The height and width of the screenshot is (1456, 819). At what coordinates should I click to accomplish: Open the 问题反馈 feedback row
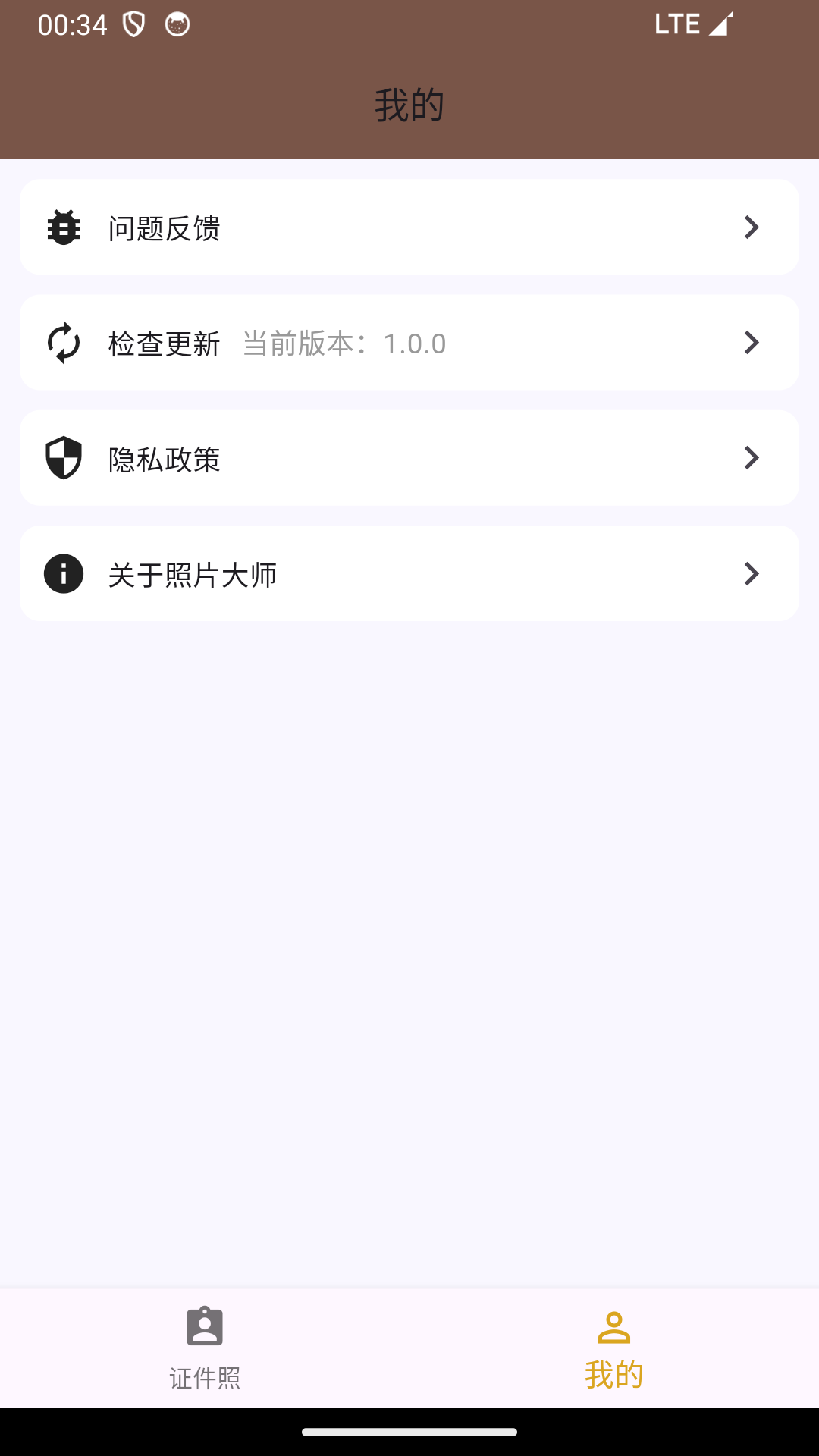point(409,227)
